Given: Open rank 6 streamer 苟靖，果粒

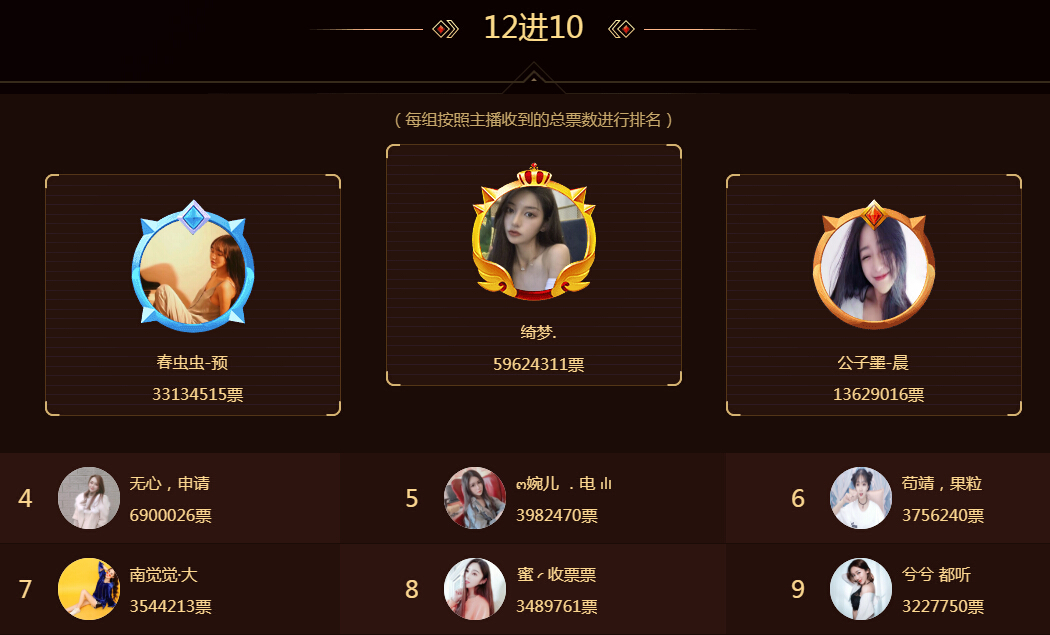Looking at the screenshot, I should 942,498.
